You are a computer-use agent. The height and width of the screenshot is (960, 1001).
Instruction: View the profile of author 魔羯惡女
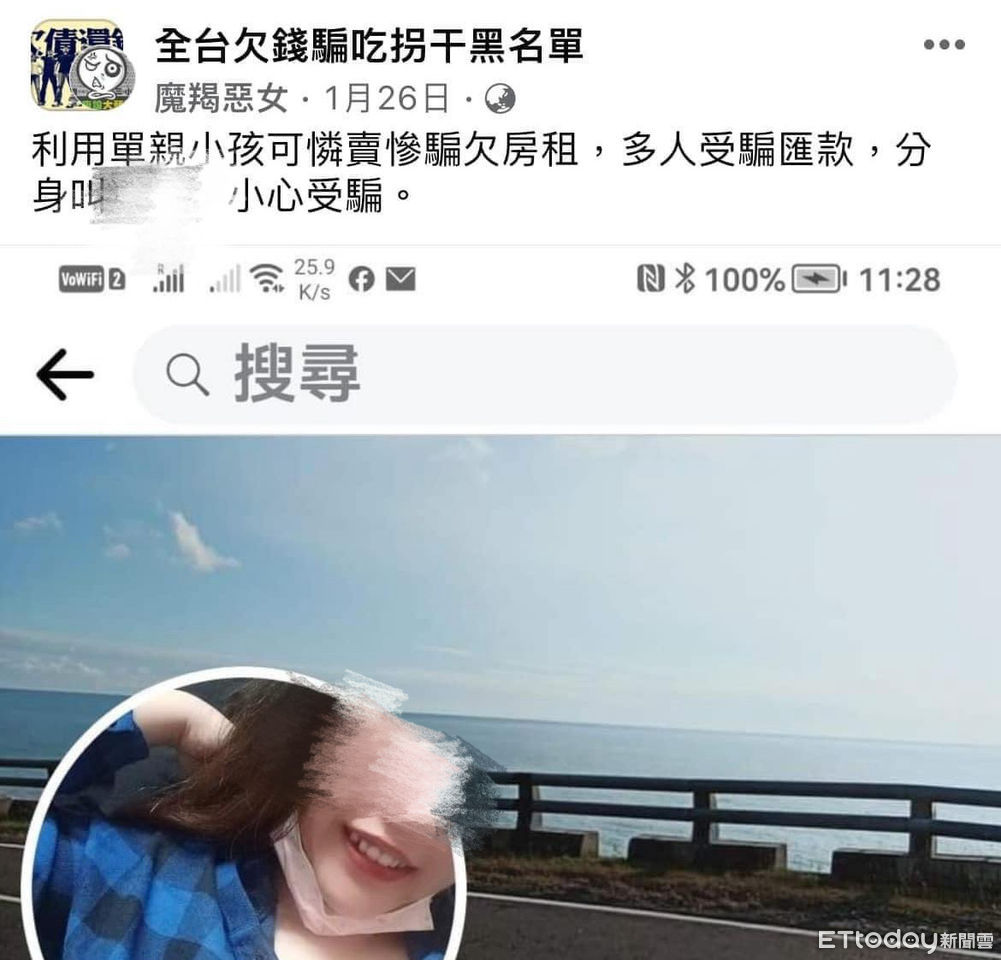tap(221, 98)
